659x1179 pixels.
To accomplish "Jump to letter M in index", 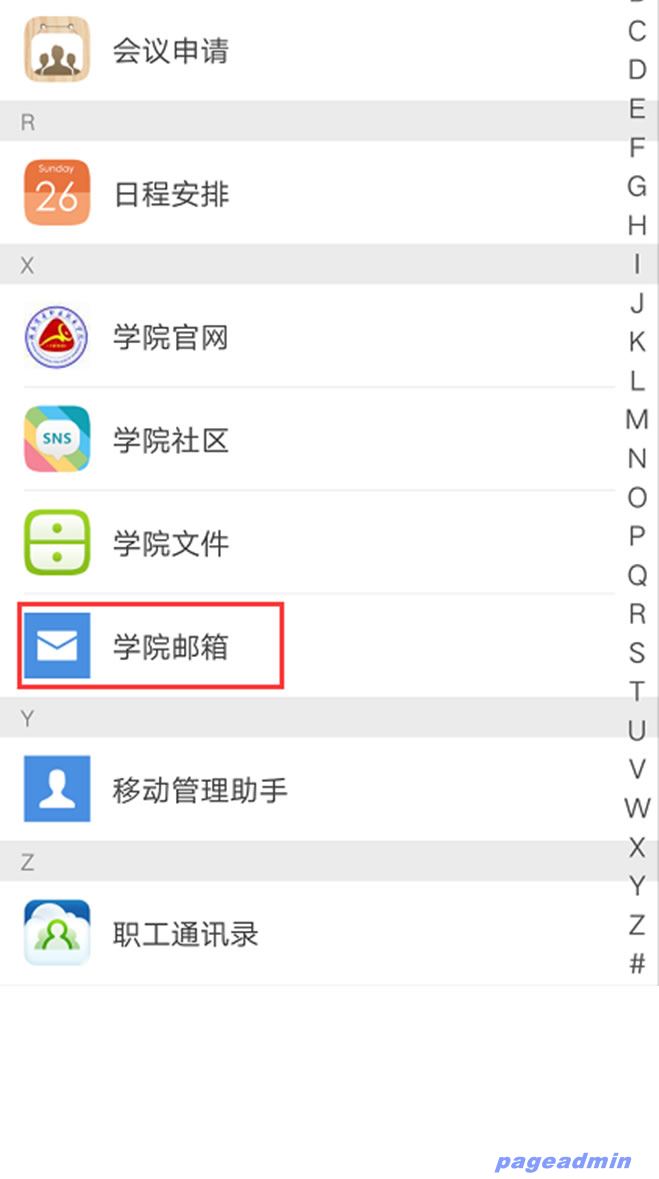I will tap(637, 420).
